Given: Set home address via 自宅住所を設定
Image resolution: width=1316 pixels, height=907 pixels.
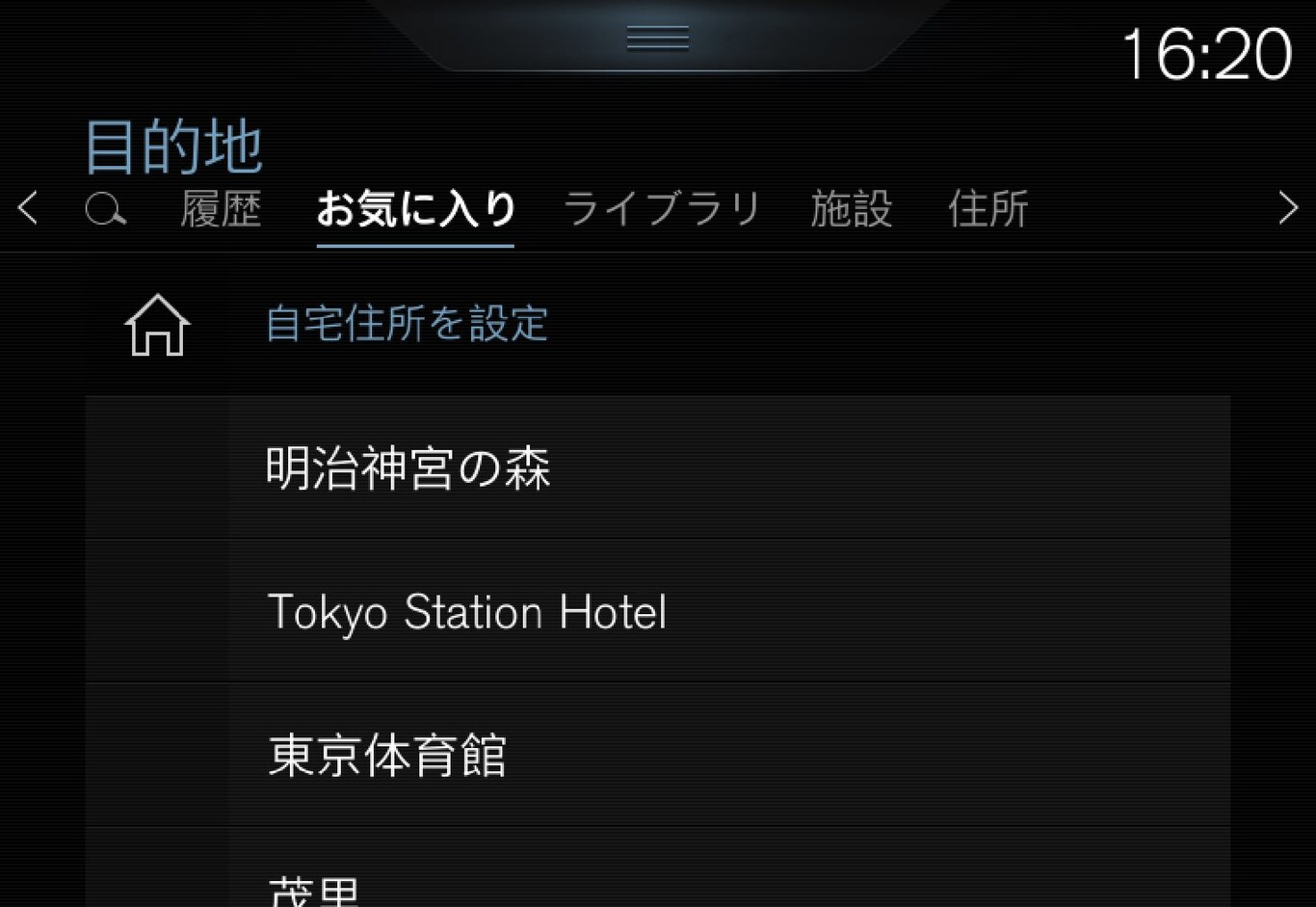Looking at the screenshot, I should [x=407, y=324].
